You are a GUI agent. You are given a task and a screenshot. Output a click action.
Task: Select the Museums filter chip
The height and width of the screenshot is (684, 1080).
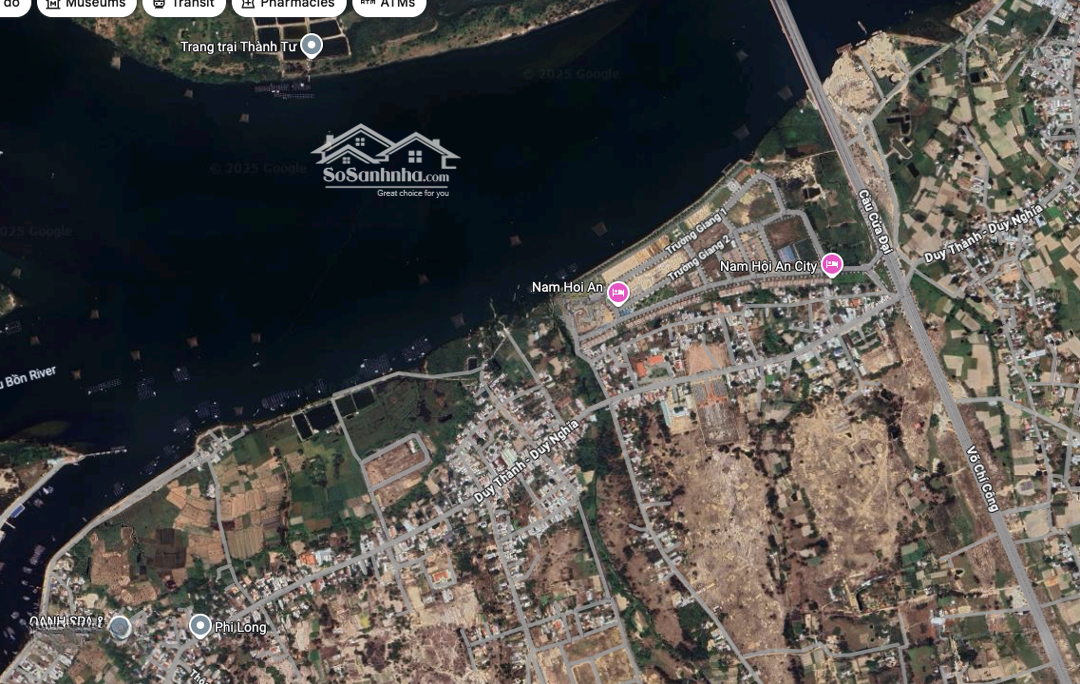[87, 5]
